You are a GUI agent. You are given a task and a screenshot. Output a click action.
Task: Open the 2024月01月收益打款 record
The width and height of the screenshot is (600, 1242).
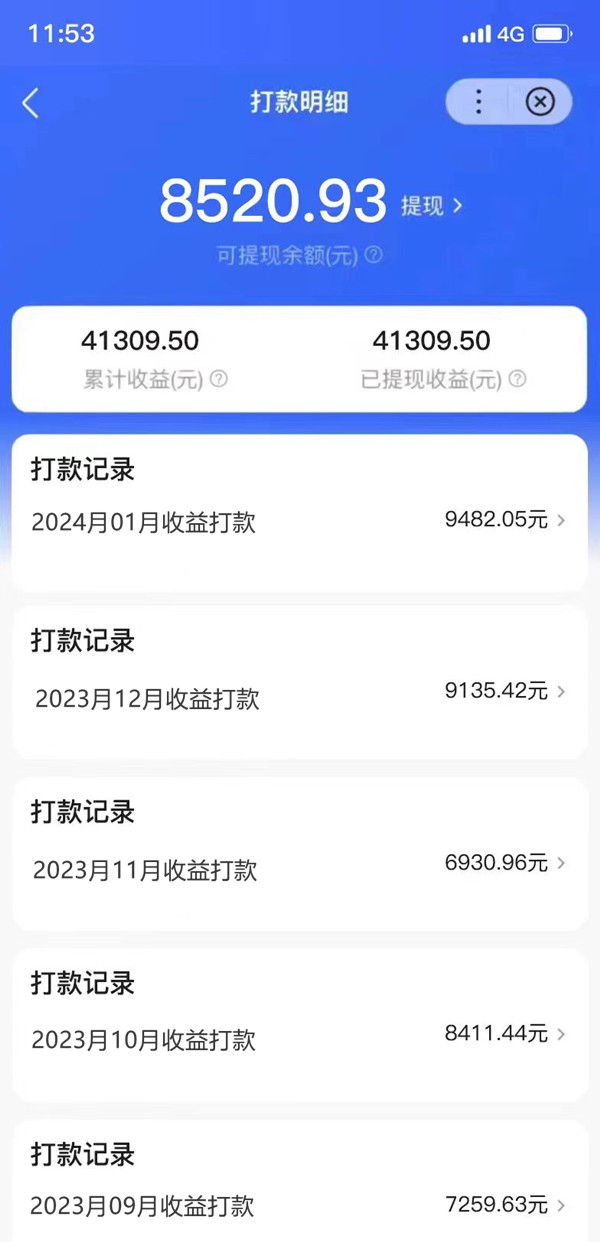[x=299, y=521]
